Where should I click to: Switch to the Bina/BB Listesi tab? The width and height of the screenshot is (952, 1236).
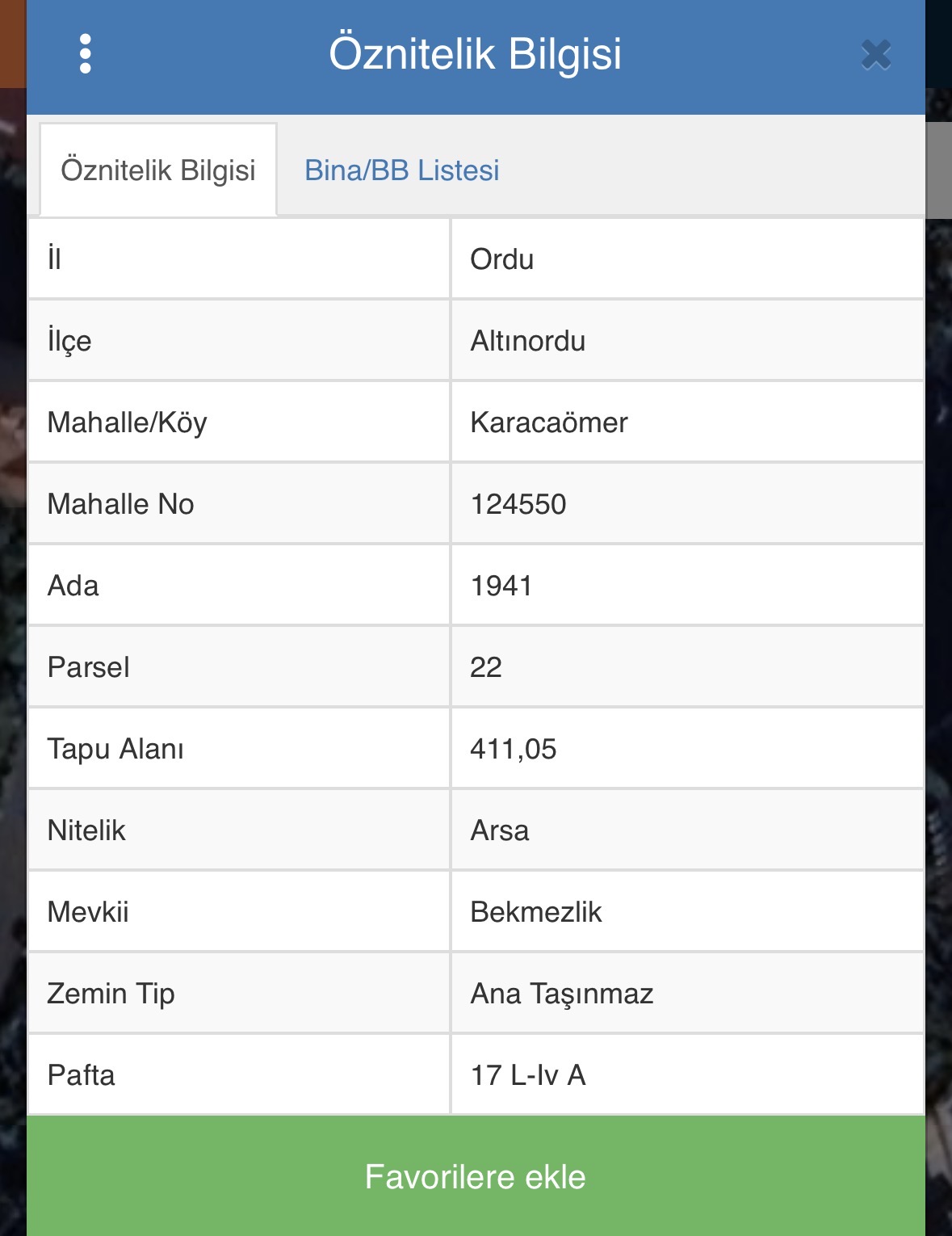point(401,170)
